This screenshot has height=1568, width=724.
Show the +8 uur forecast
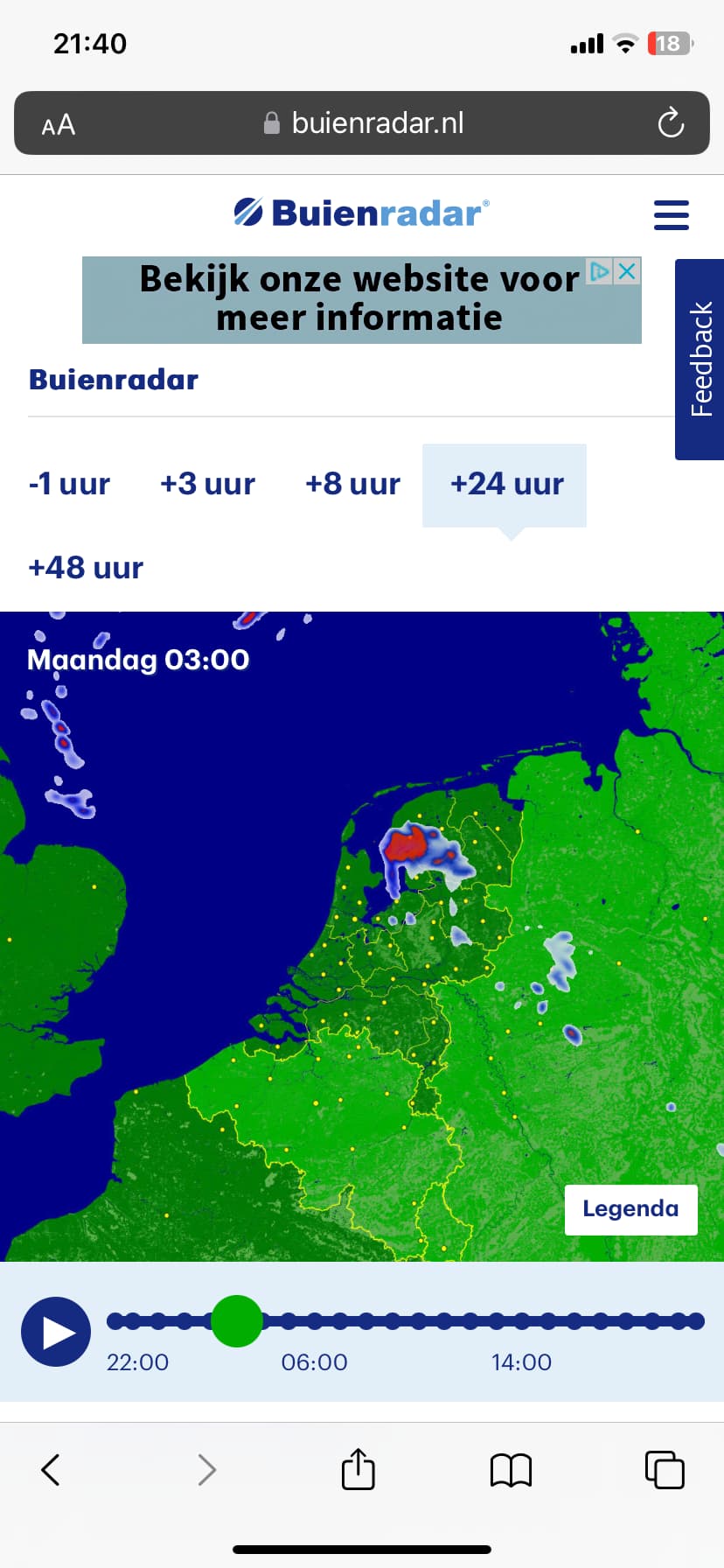[x=352, y=484]
